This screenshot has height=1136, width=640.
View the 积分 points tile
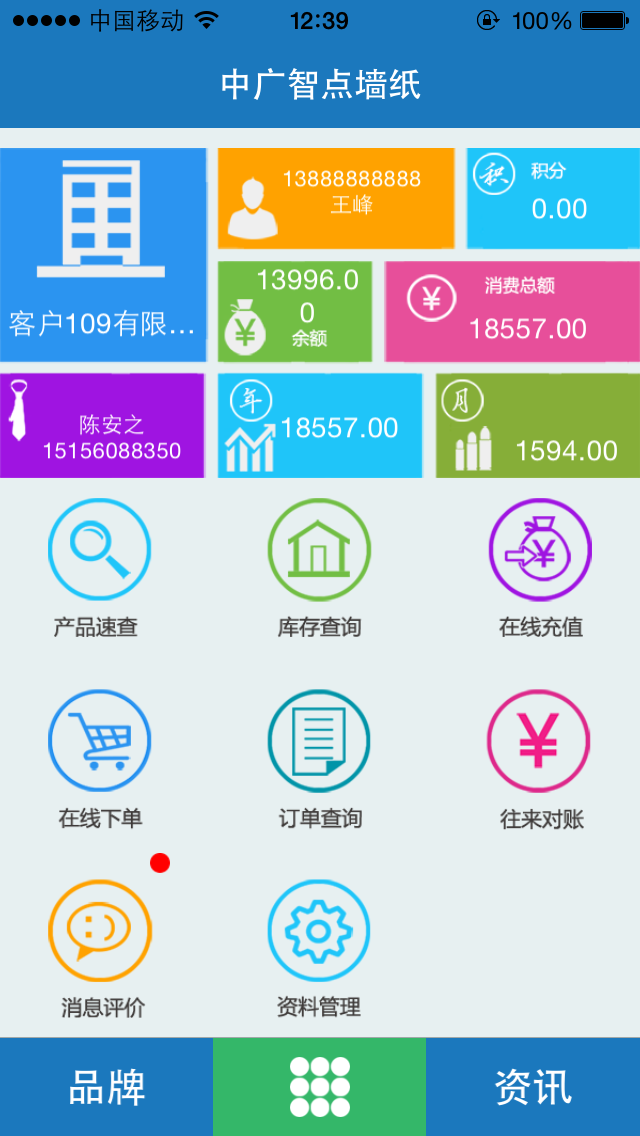(x=553, y=198)
